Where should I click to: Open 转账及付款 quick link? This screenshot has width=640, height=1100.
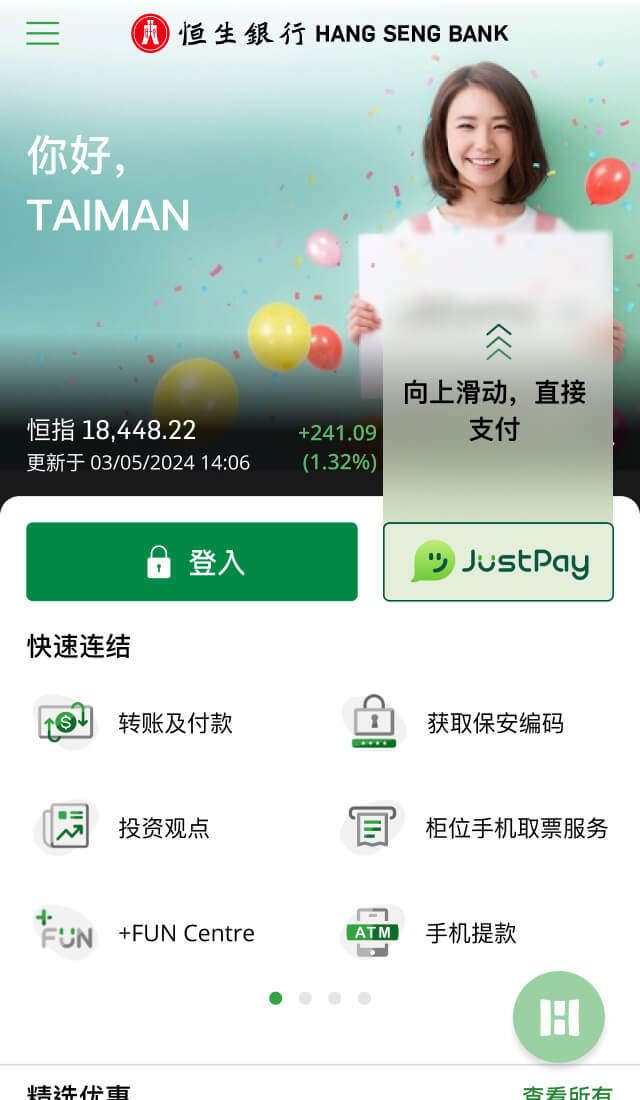(x=175, y=723)
